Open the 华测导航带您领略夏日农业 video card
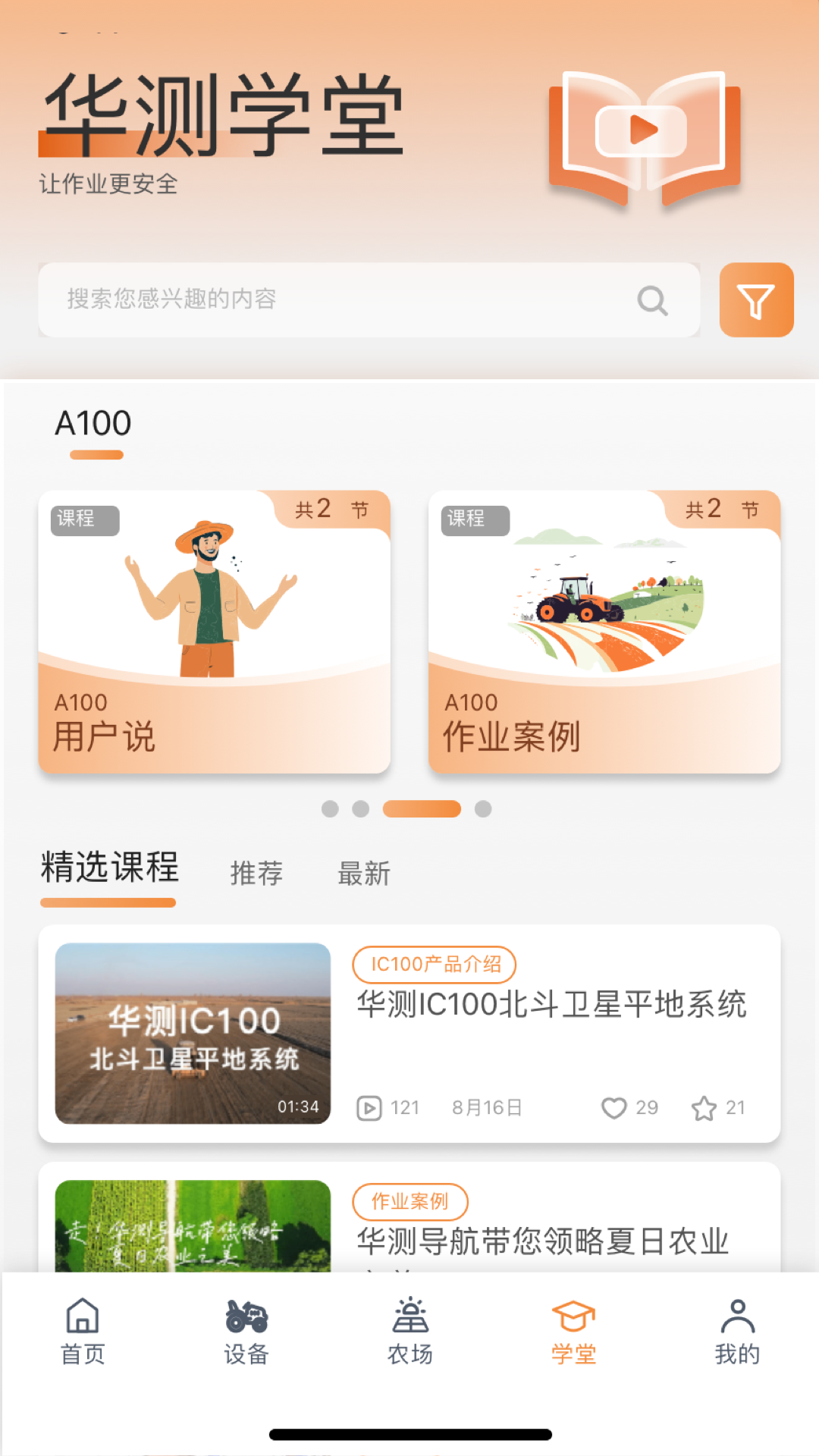The height and width of the screenshot is (1456, 819). pos(409,1217)
